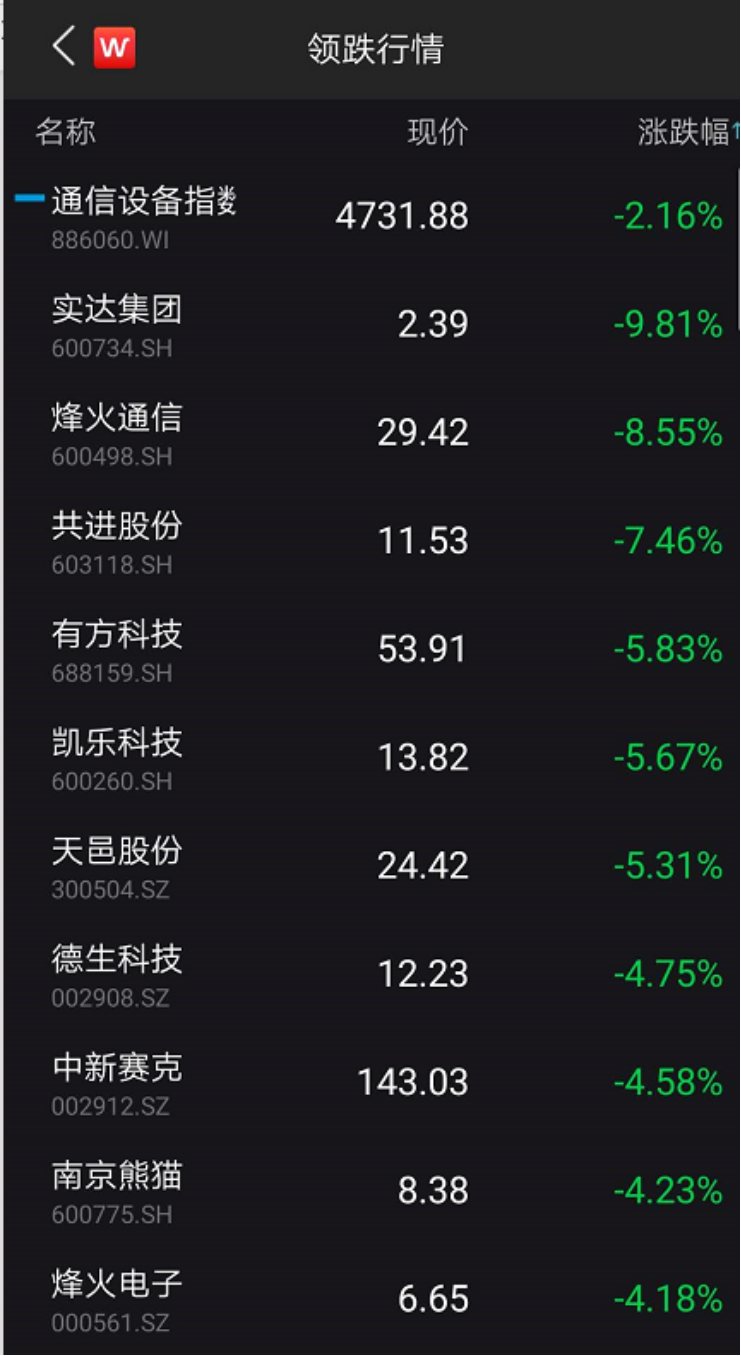Open the 天邑股份 stock details

click(x=370, y=865)
